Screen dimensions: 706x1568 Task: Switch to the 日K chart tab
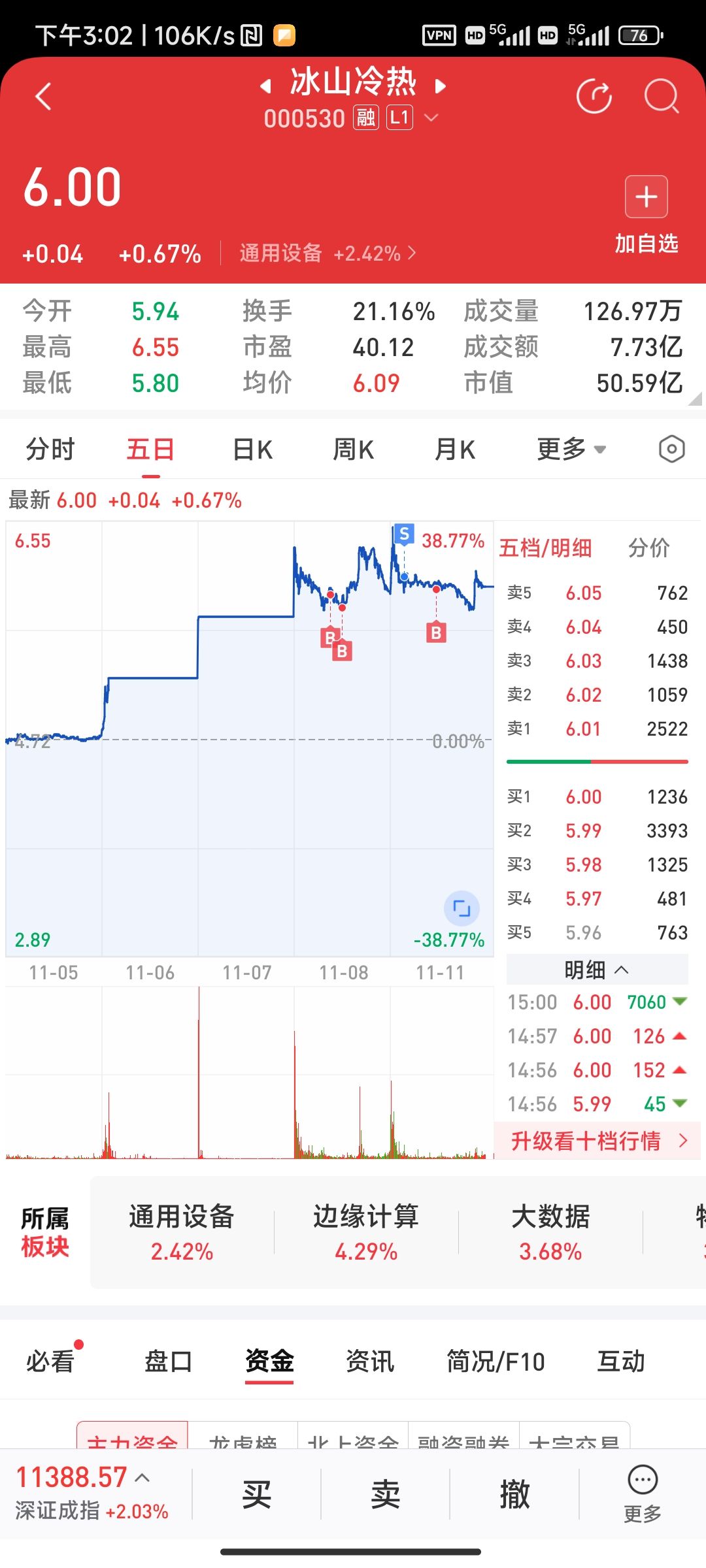(252, 449)
